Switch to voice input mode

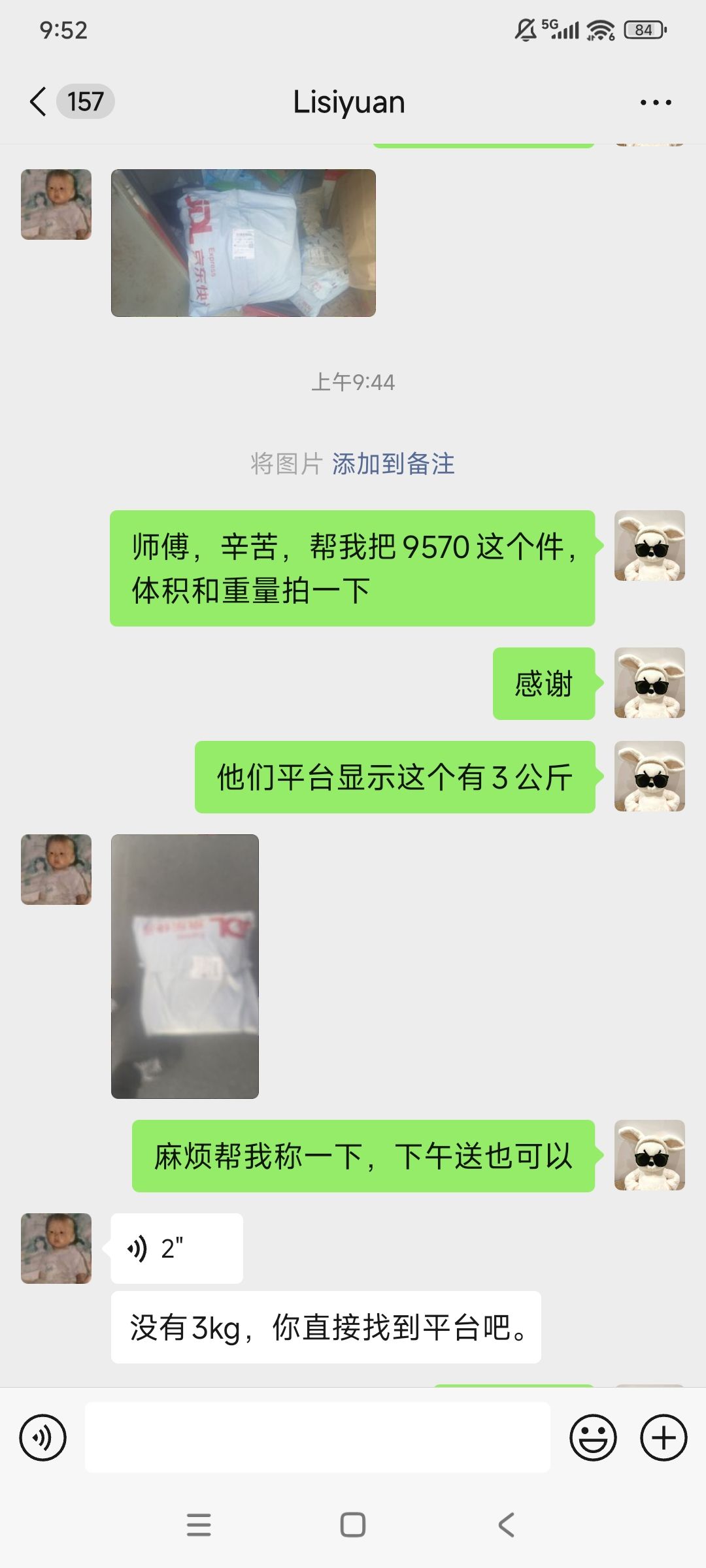tap(43, 1438)
